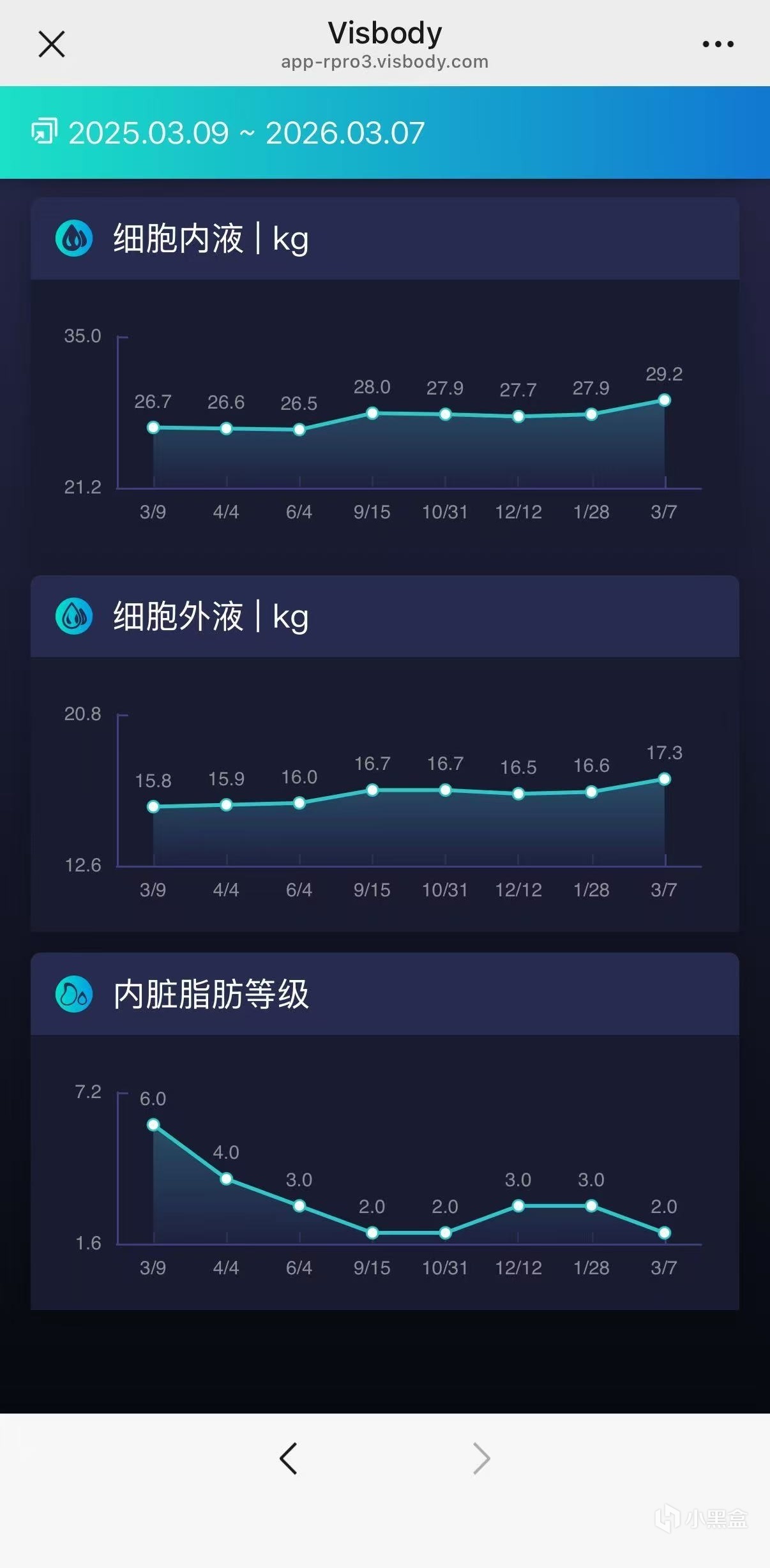Viewport: 770px width, 1568px height.
Task: Go forward to the next web page
Action: (x=481, y=1459)
